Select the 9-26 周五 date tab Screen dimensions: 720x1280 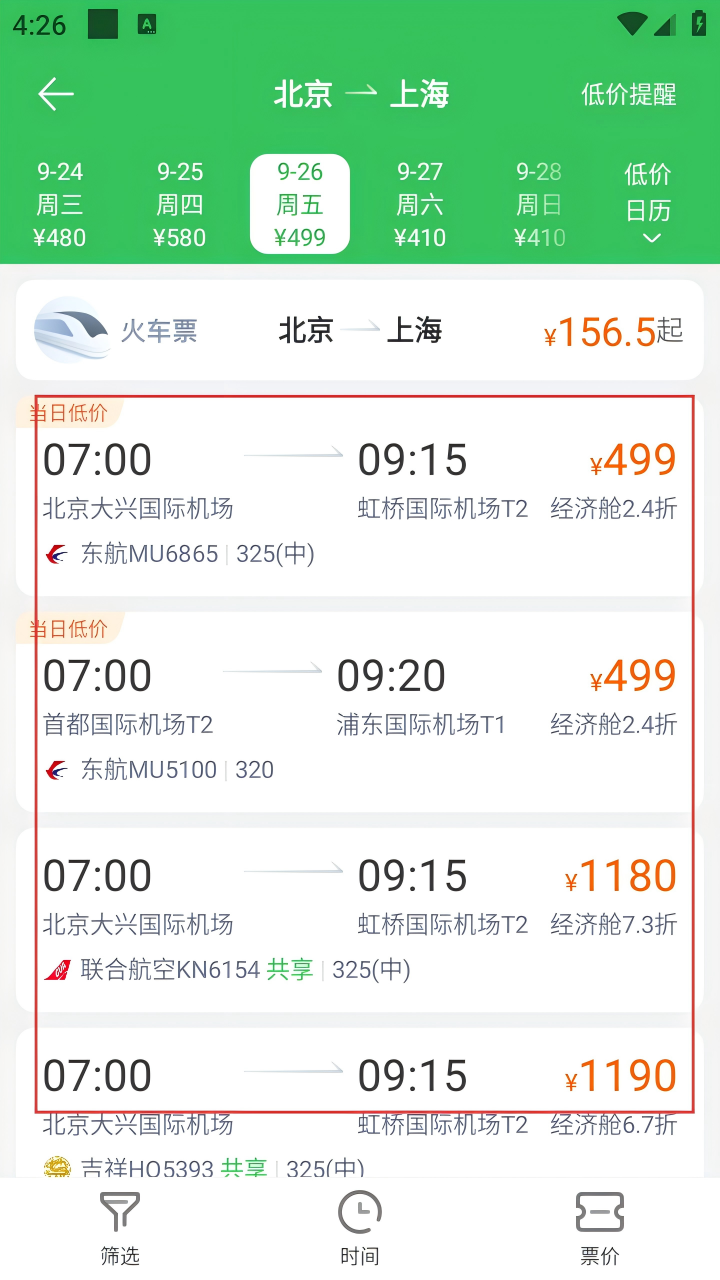click(300, 204)
